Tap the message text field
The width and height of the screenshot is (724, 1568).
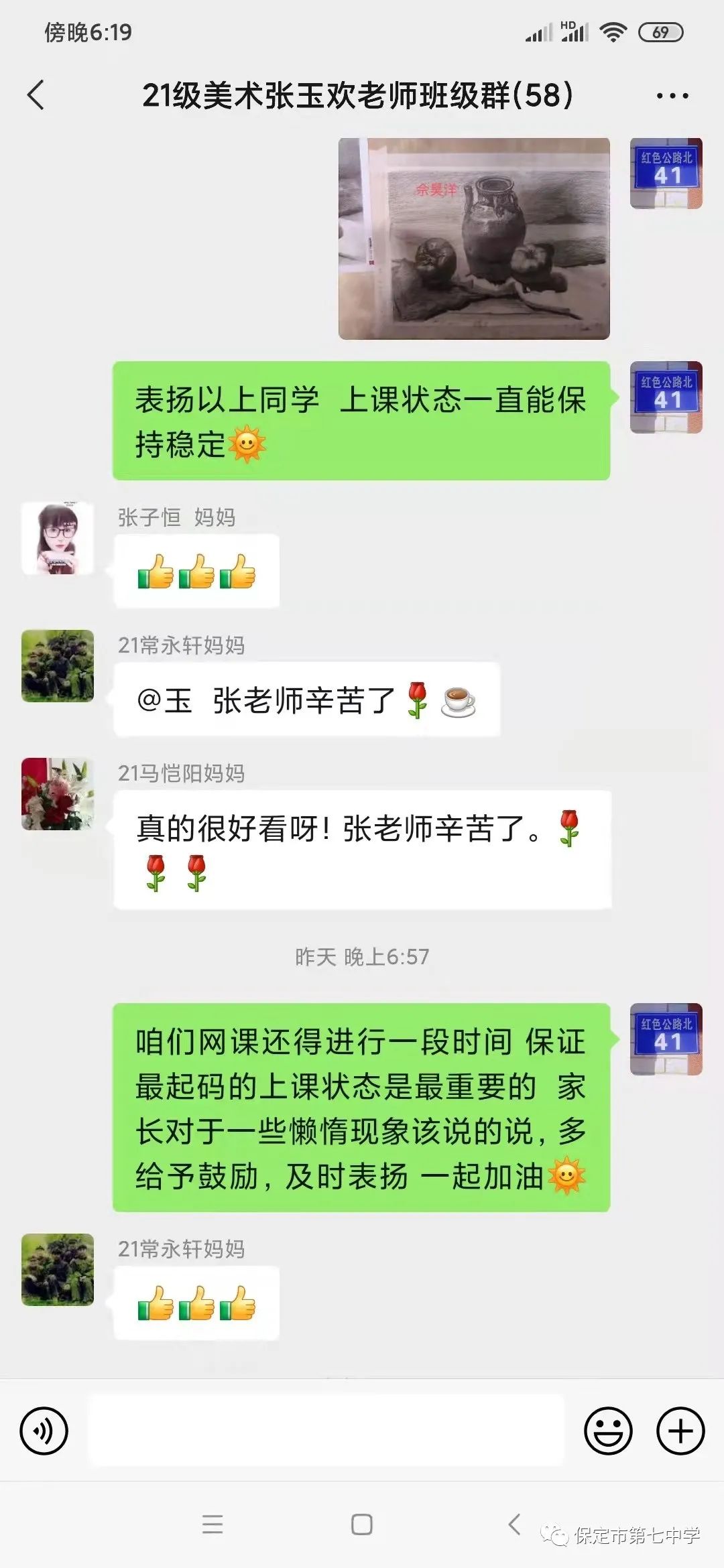326,1431
